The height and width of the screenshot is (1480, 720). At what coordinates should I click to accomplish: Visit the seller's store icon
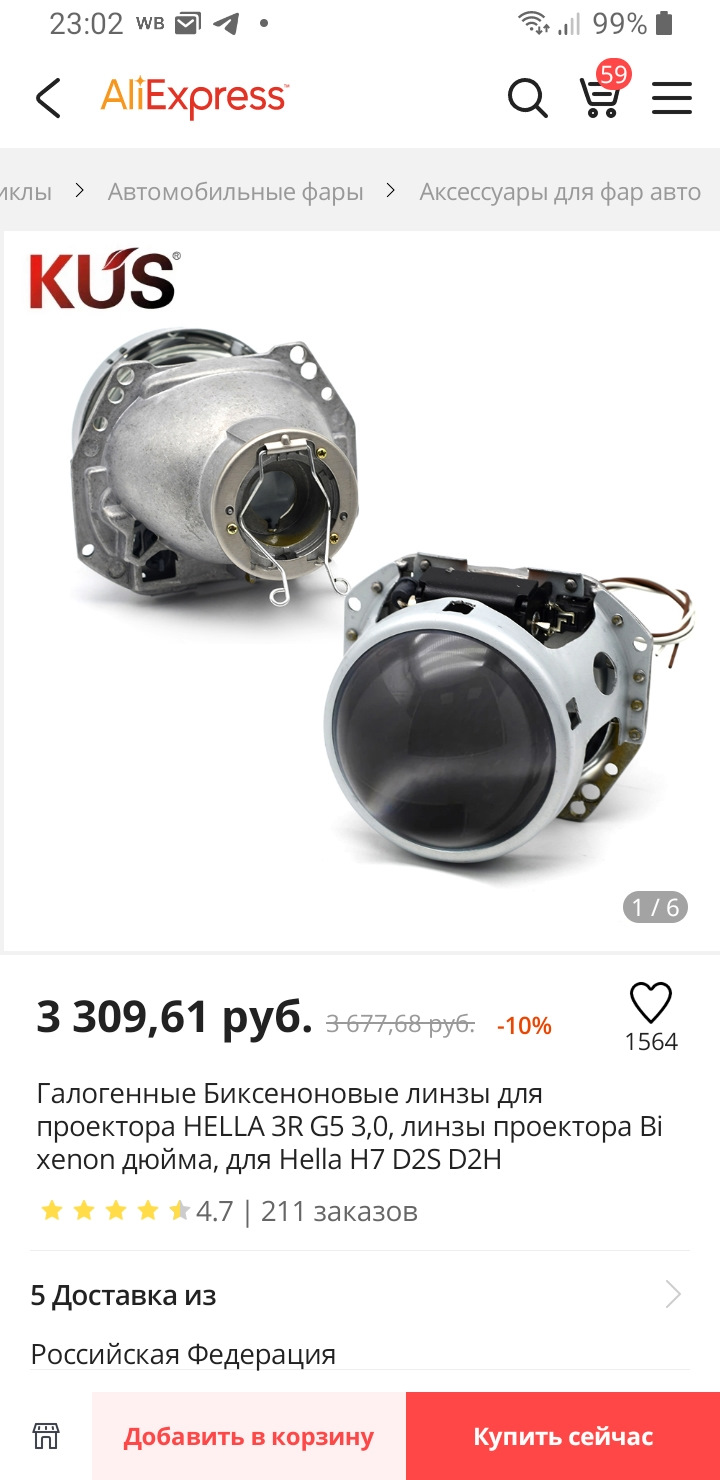click(46, 1436)
